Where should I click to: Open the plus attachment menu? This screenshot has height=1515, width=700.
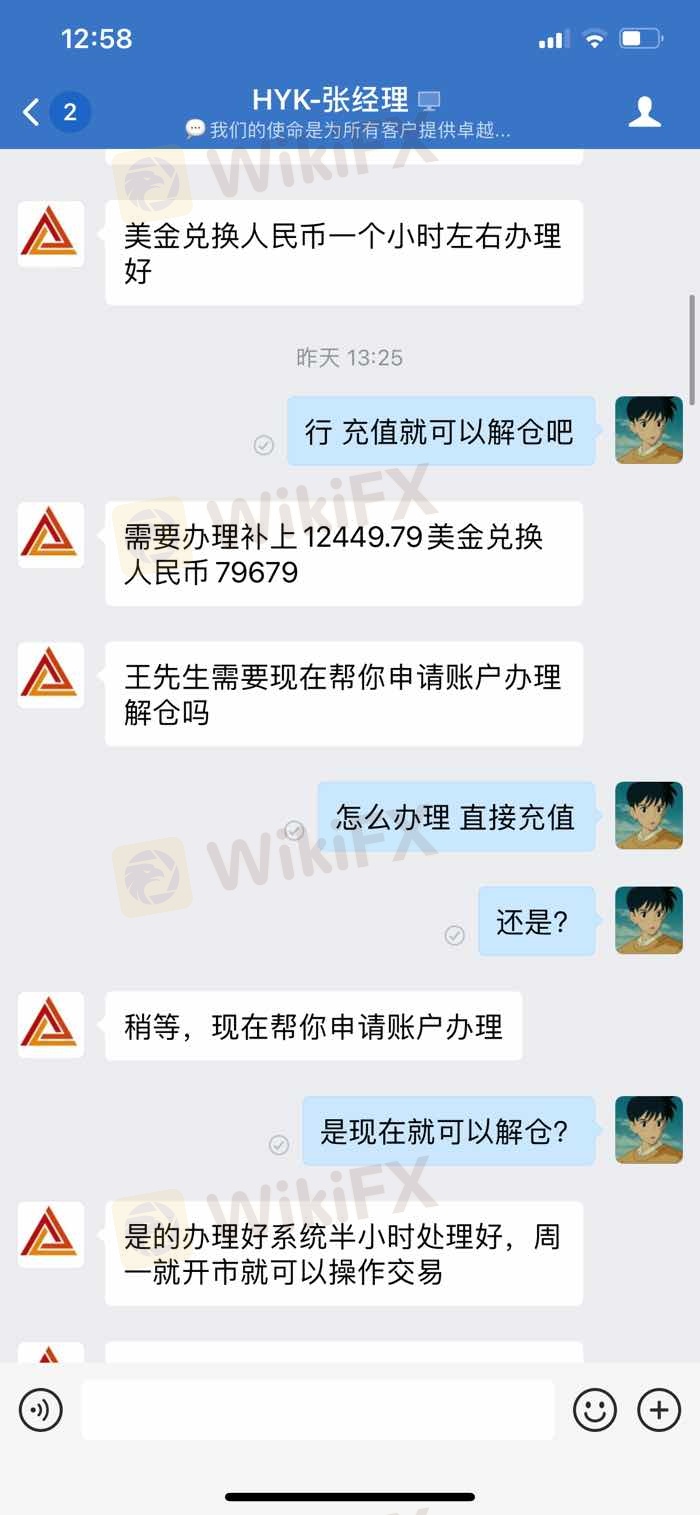658,1410
